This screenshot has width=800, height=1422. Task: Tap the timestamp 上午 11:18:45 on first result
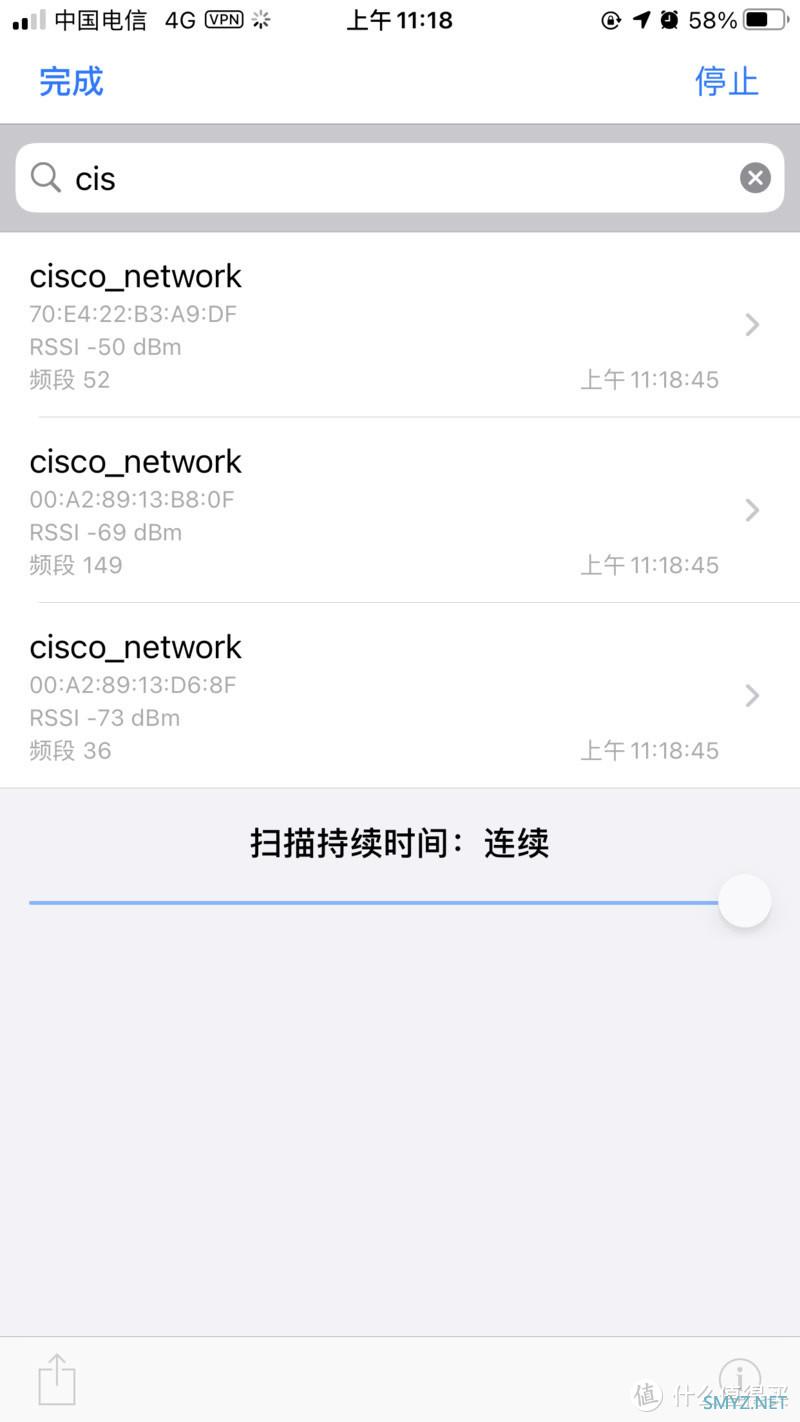tap(649, 379)
